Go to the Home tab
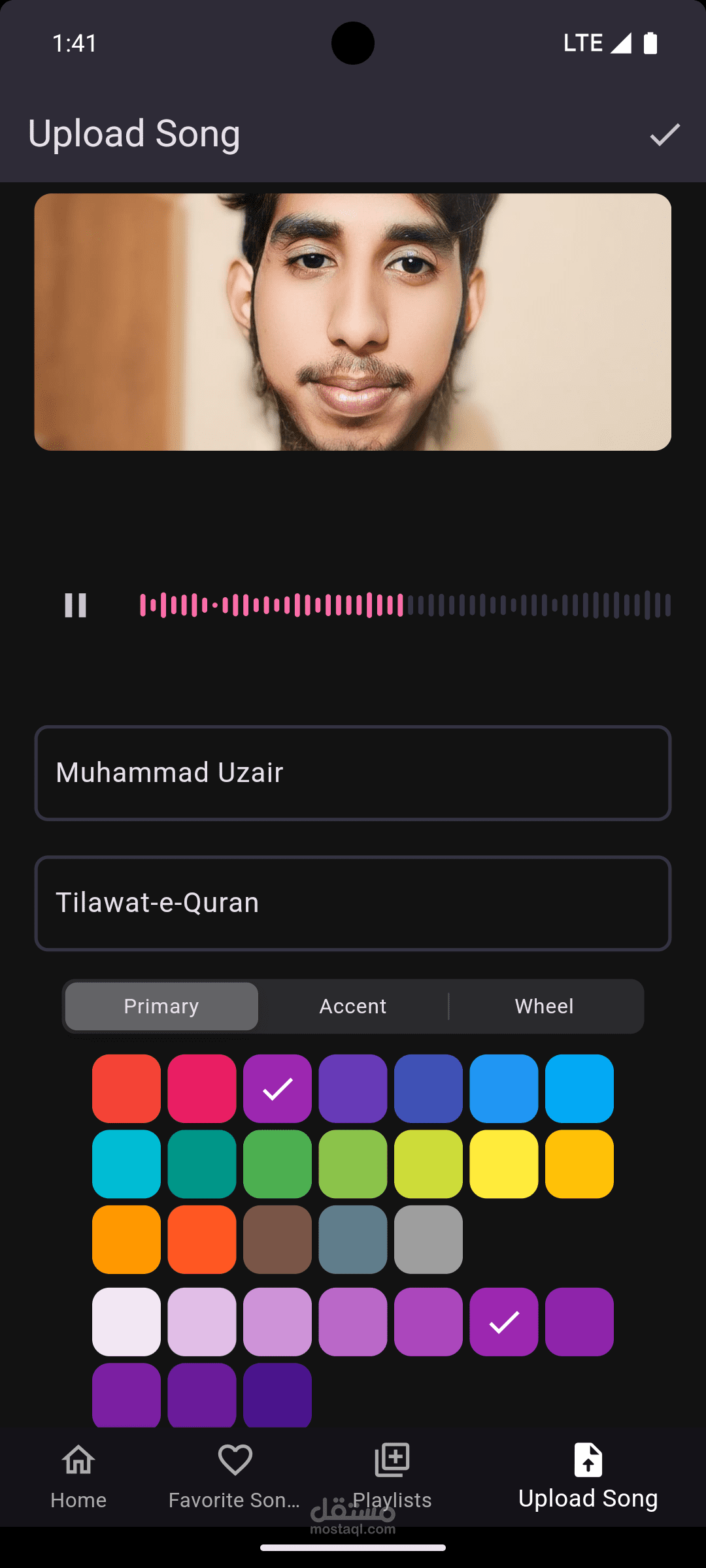The width and height of the screenshot is (706, 1568). click(x=78, y=1477)
